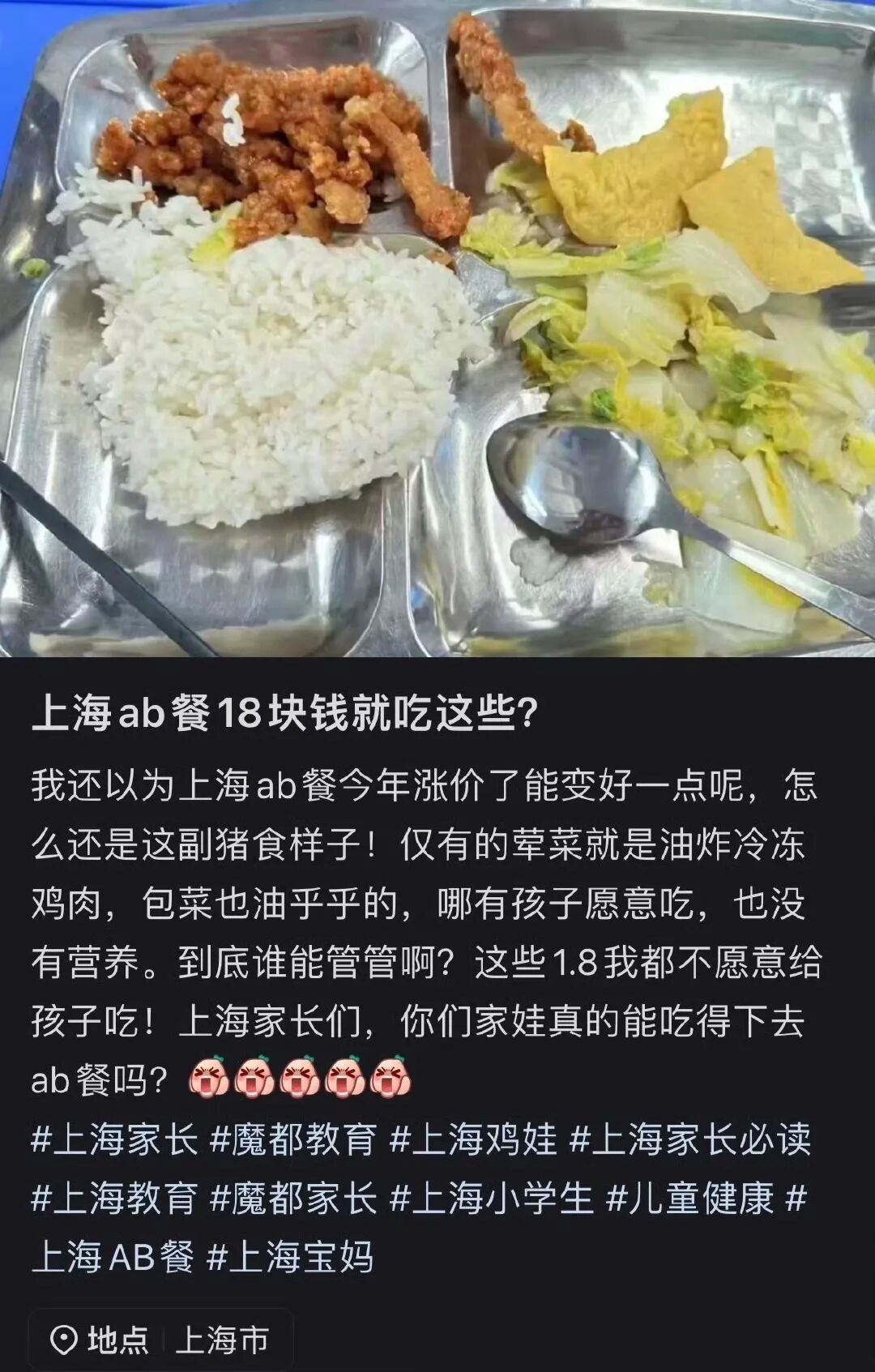Open hashtag #上海家长
The height and width of the screenshot is (1372, 875).
[114, 1139]
